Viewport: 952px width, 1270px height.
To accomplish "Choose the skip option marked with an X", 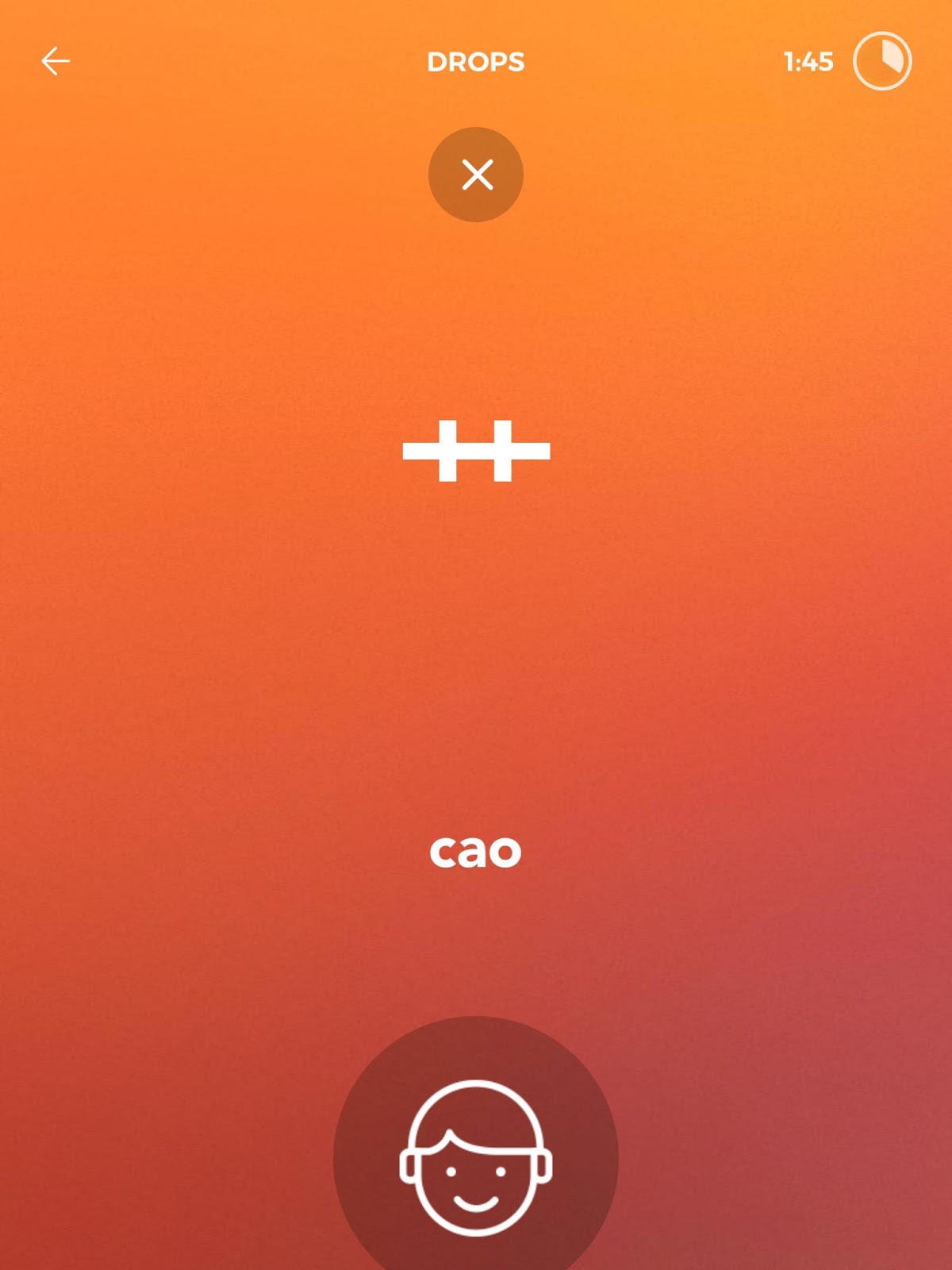I will point(476,175).
